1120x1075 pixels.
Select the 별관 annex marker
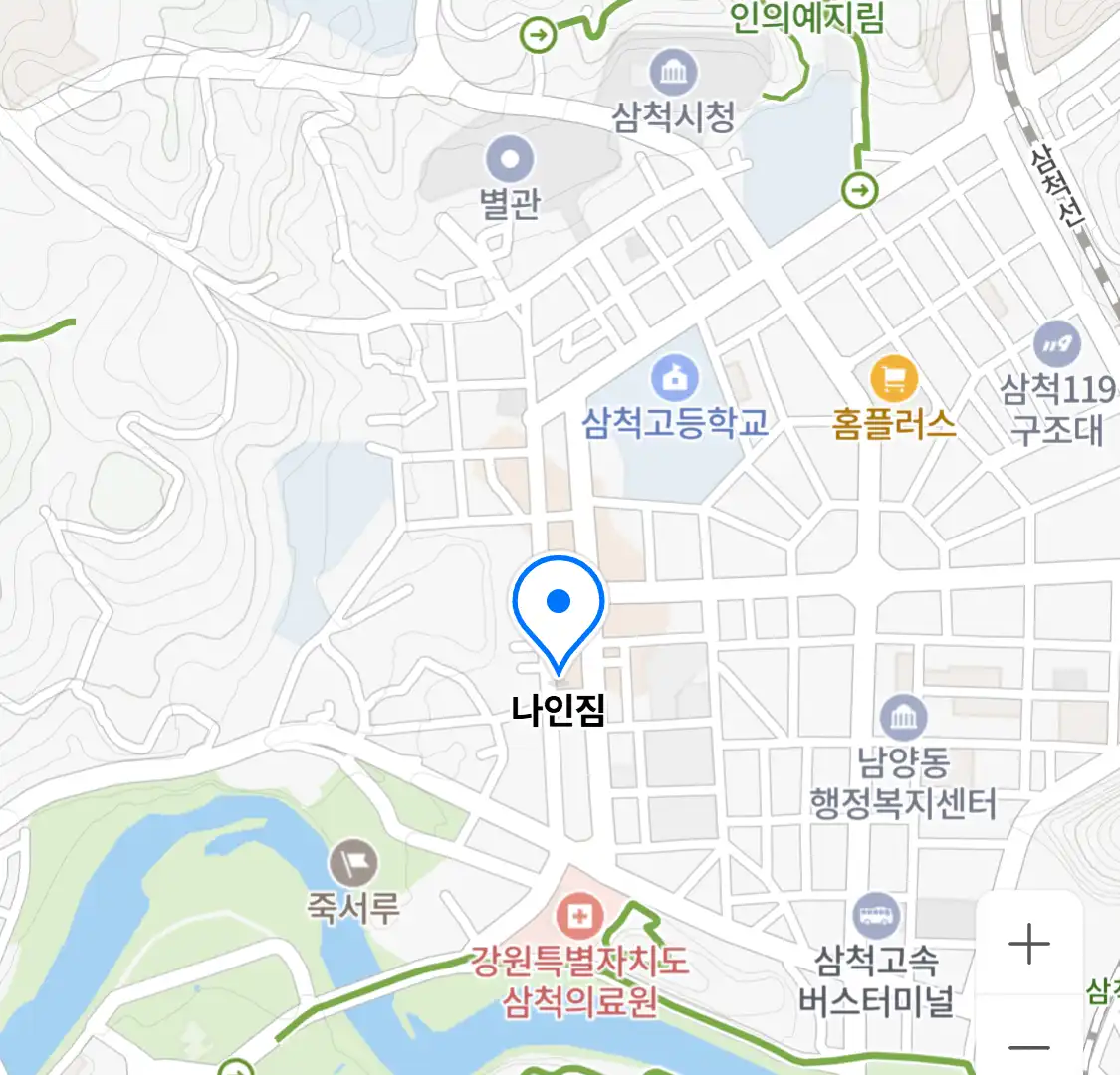[510, 159]
